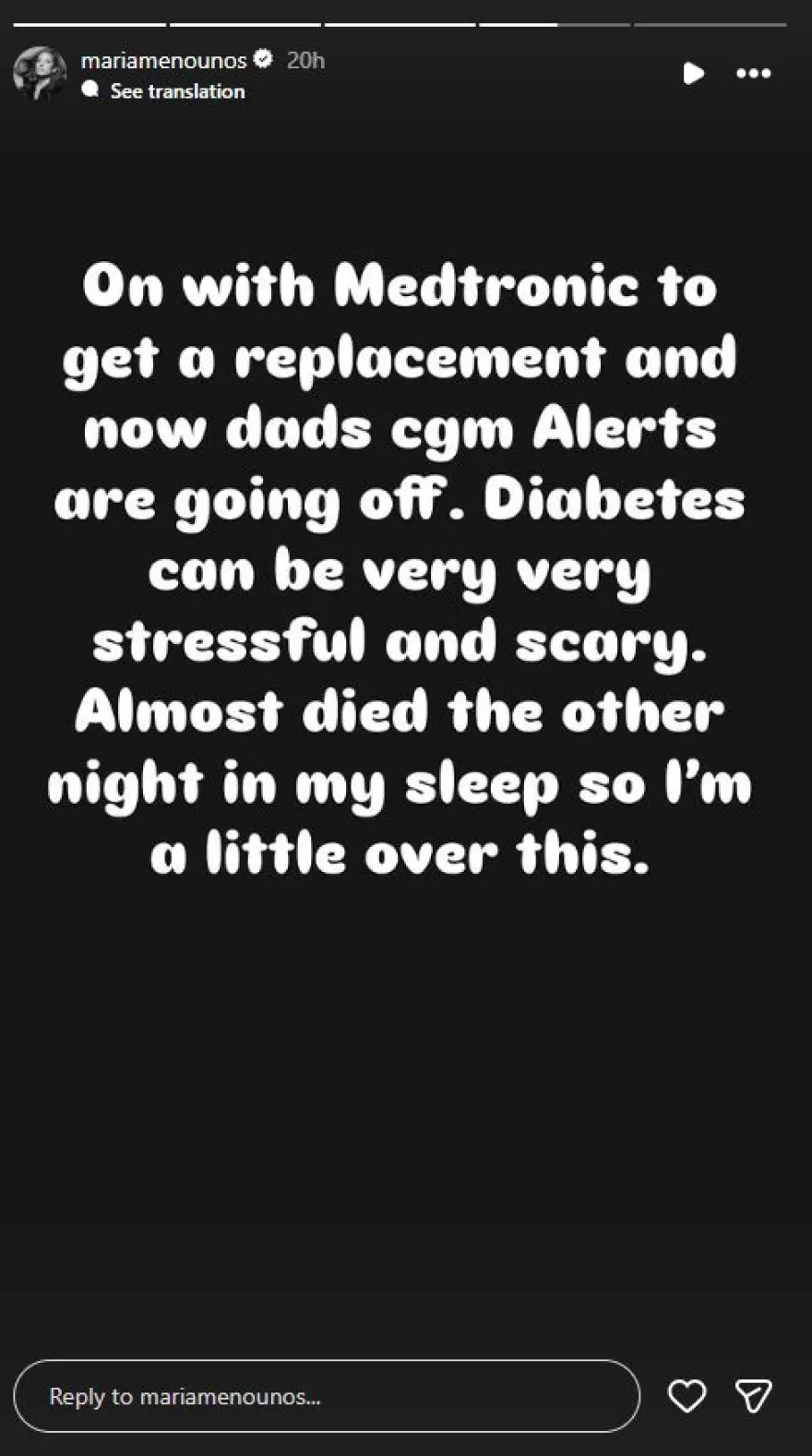Tap See translation
This screenshot has width=812, height=1456.
[x=177, y=90]
